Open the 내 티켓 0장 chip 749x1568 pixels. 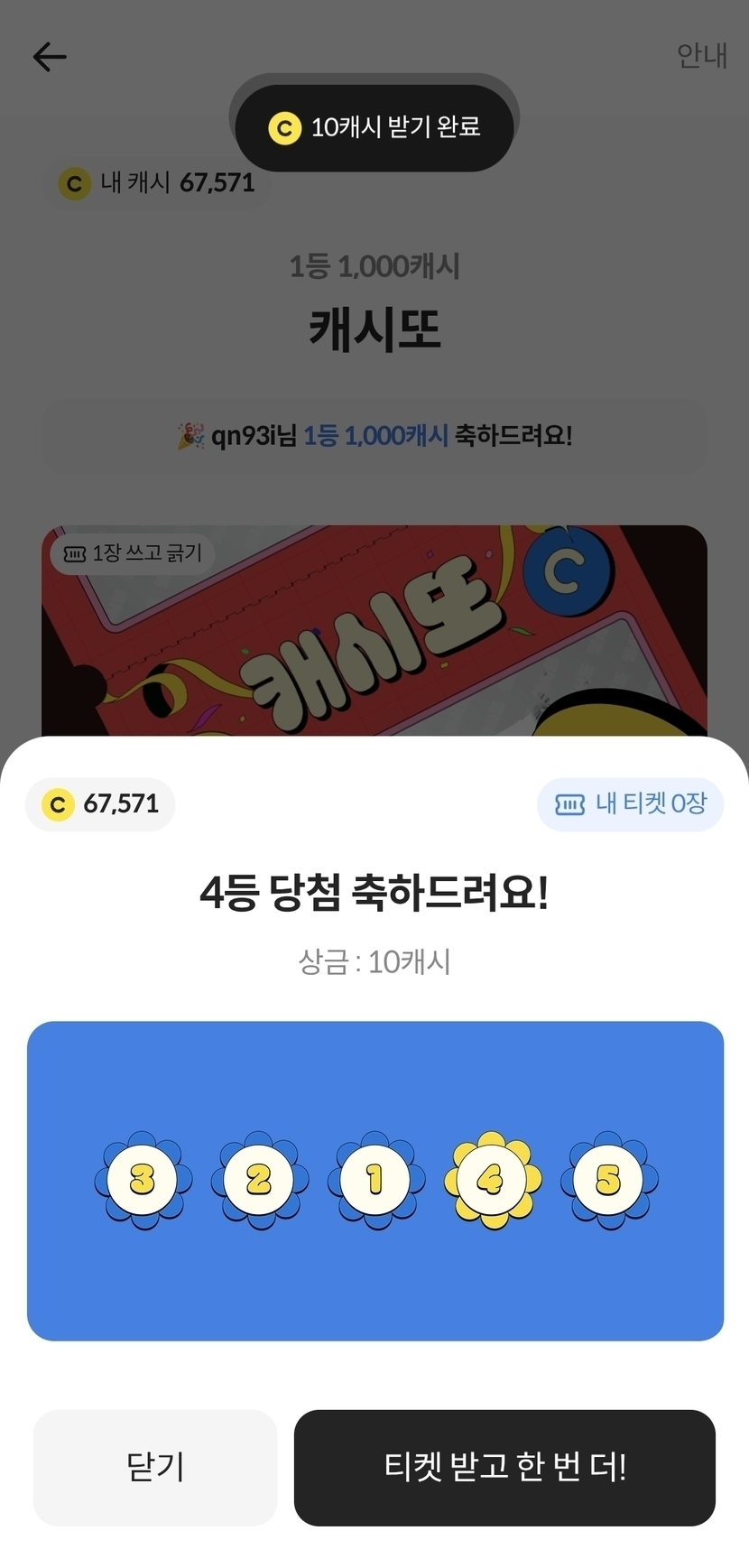tap(630, 803)
